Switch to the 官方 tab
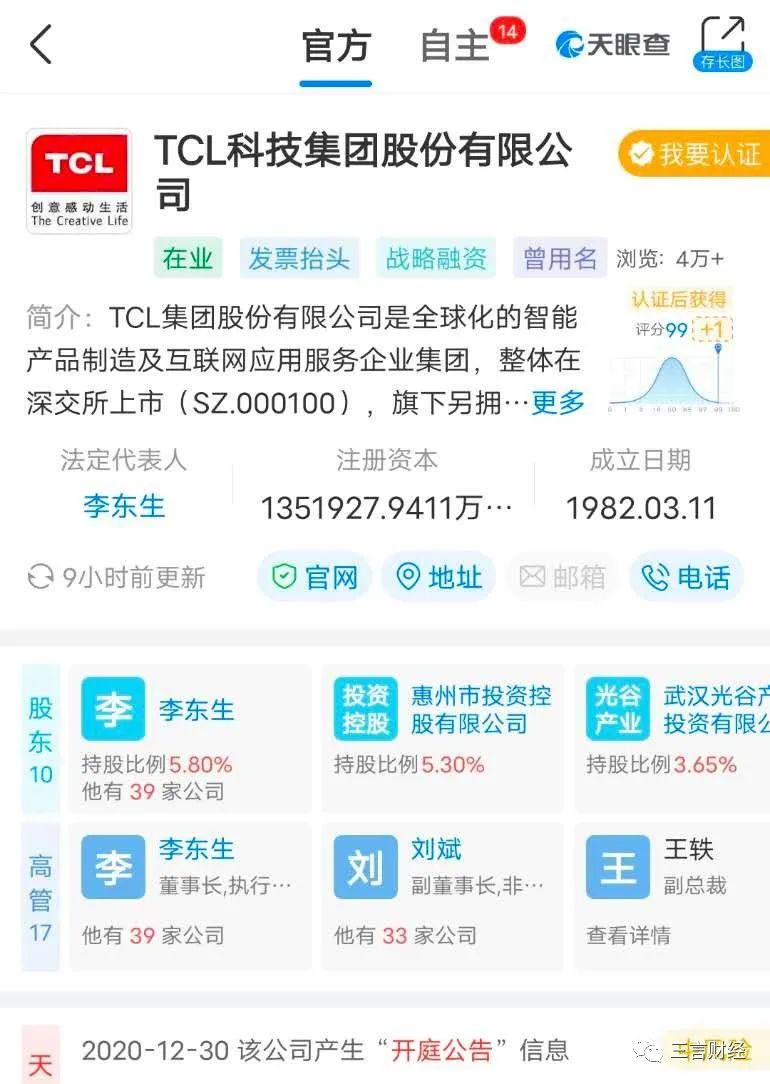This screenshot has width=770, height=1084. point(336,47)
